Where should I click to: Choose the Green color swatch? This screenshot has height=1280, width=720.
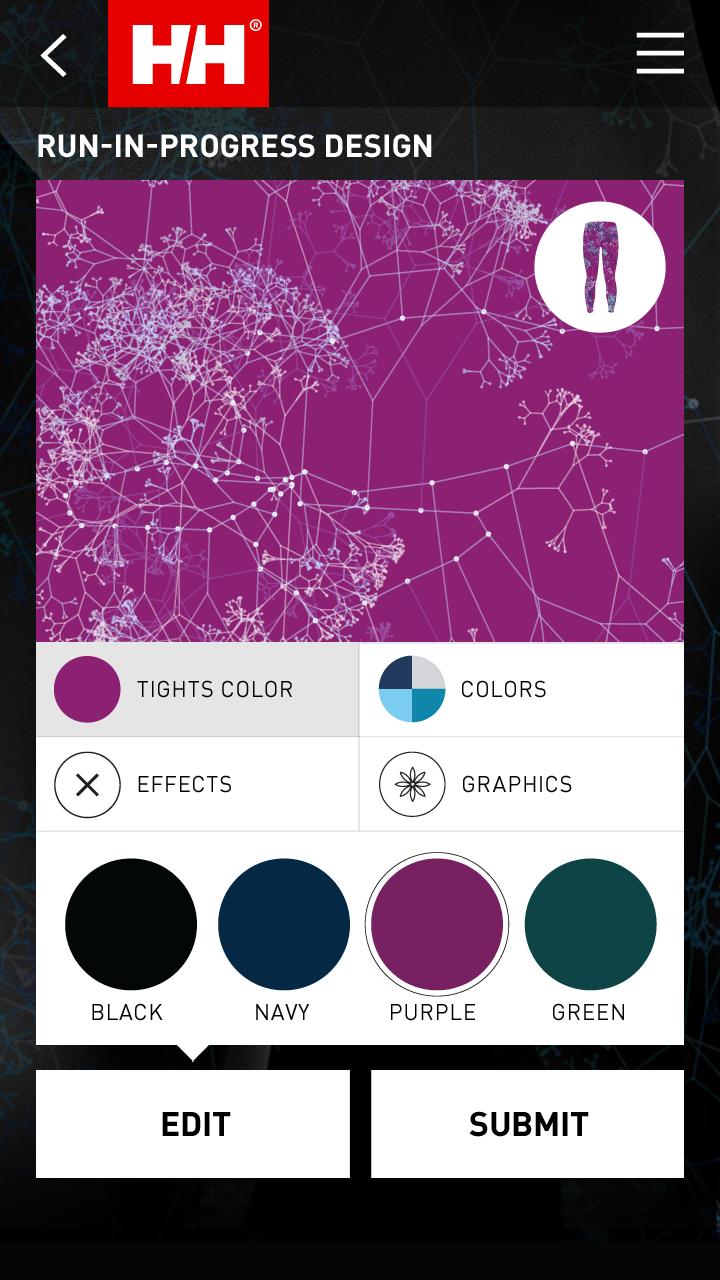pos(590,924)
